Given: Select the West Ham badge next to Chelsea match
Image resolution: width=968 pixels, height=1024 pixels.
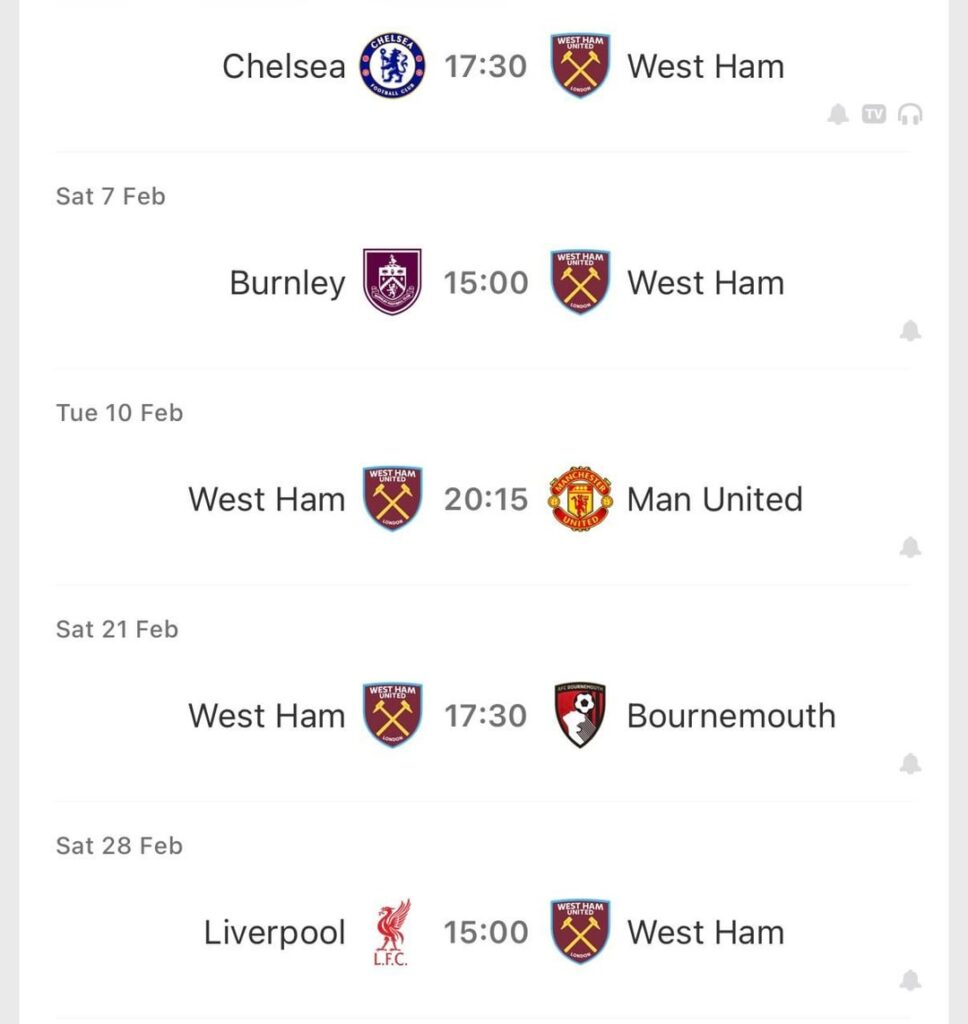Looking at the screenshot, I should (x=580, y=66).
